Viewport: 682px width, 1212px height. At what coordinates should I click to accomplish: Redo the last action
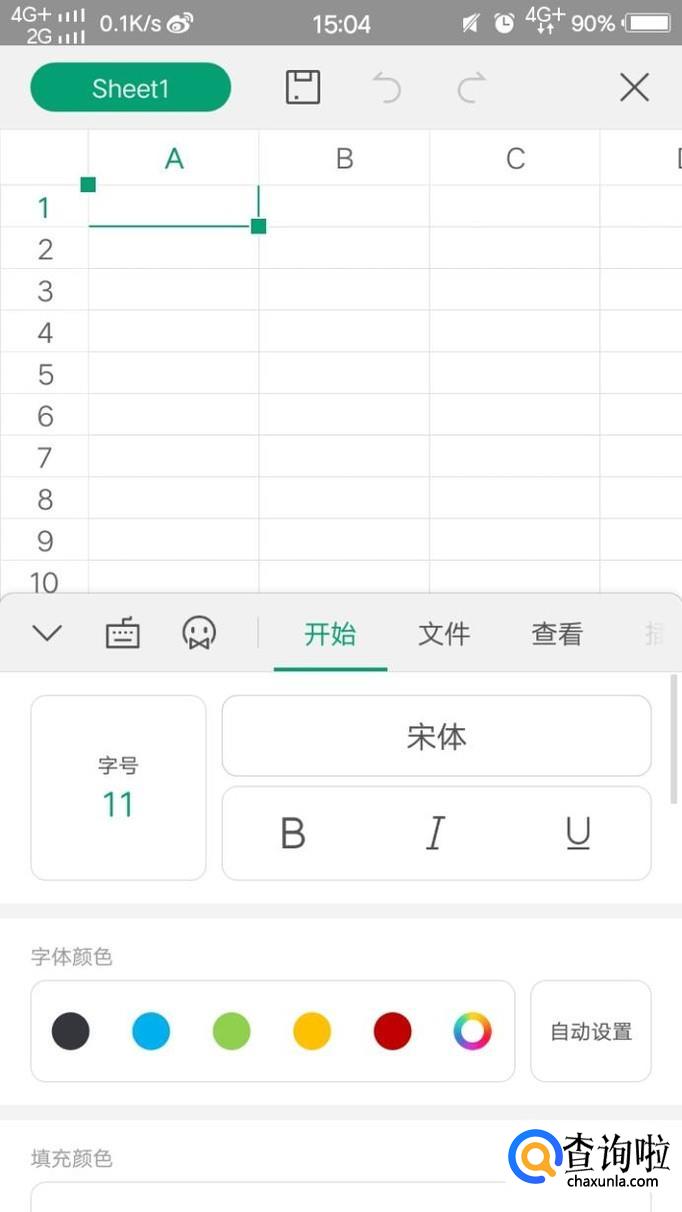coord(472,88)
